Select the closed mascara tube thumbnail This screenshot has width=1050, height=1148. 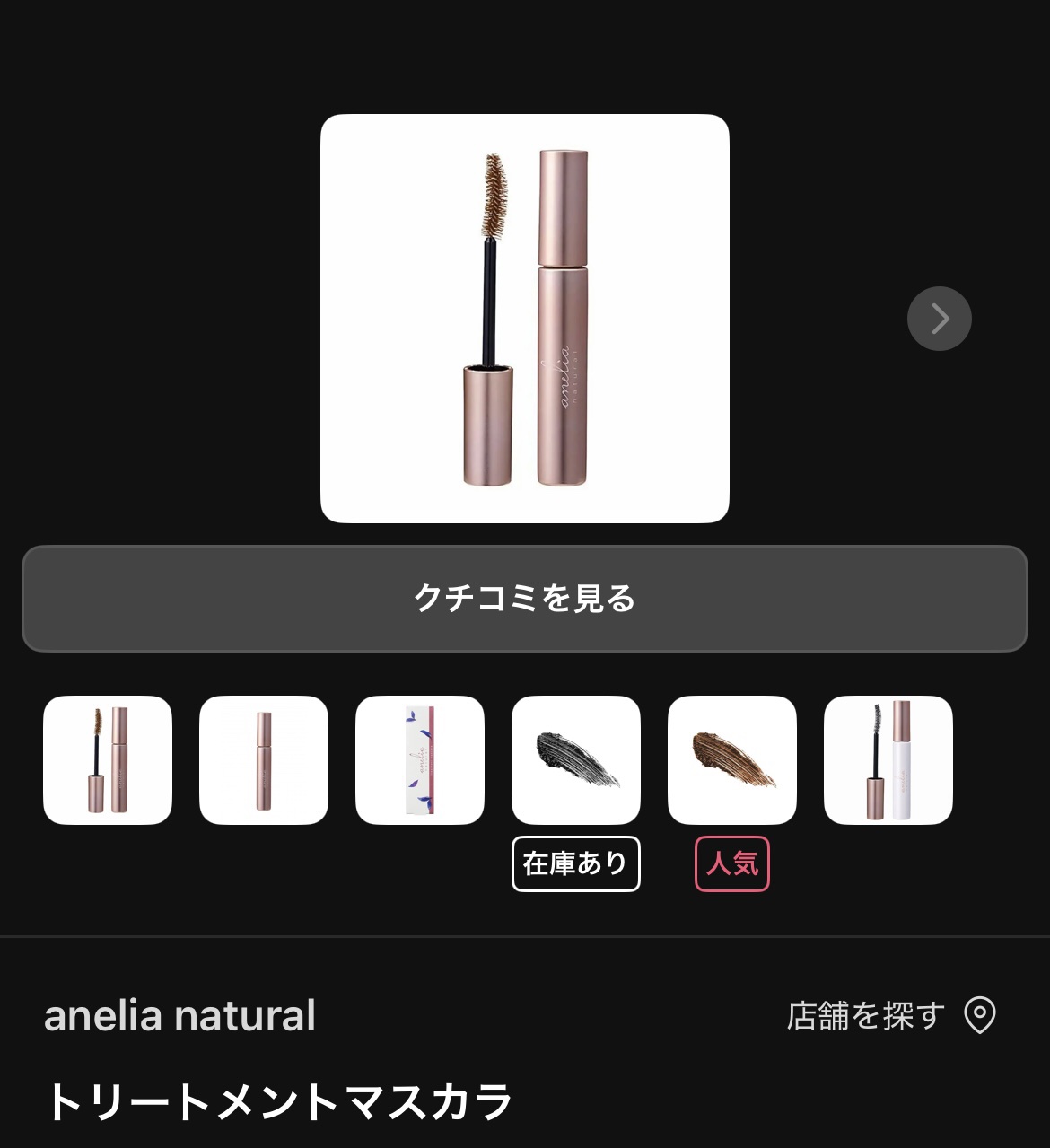tap(264, 759)
